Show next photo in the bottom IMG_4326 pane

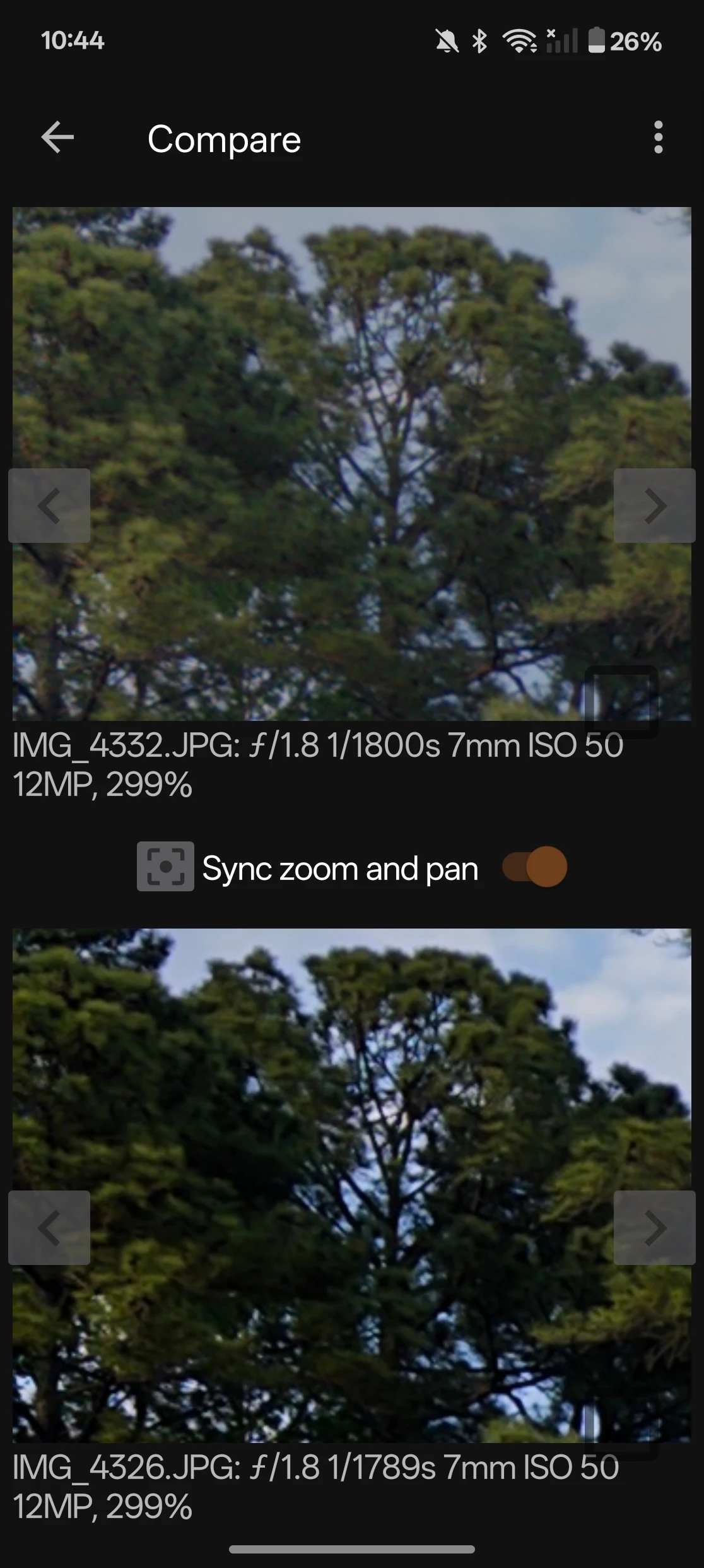(x=654, y=1228)
